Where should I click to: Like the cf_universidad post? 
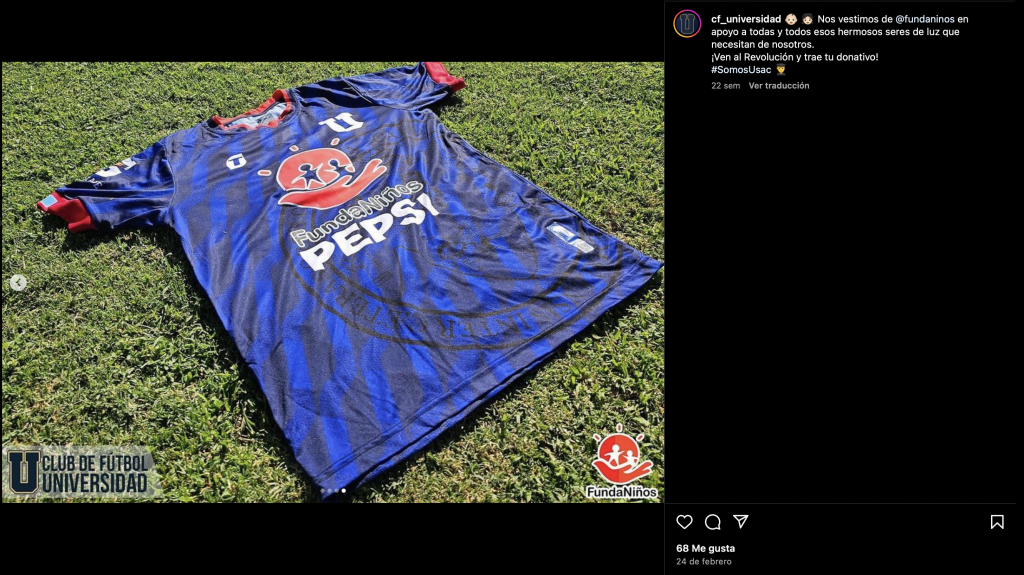(684, 522)
